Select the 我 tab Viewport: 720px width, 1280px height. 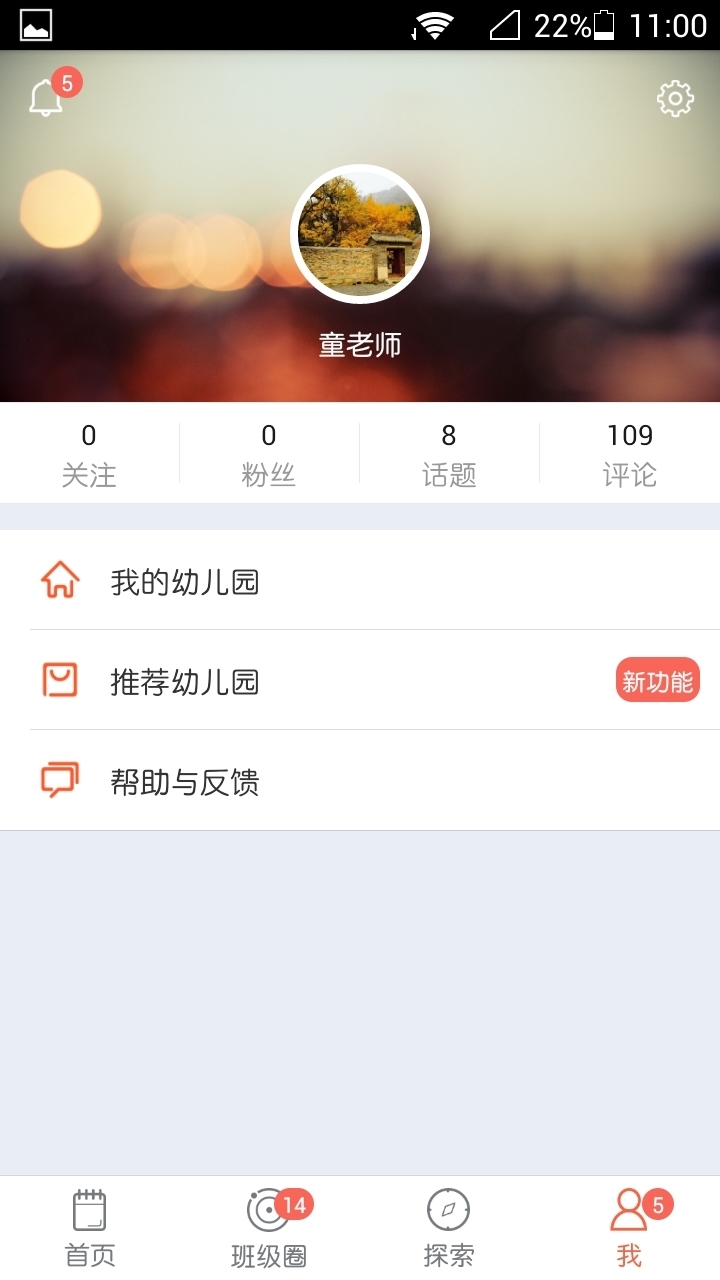click(x=629, y=1228)
